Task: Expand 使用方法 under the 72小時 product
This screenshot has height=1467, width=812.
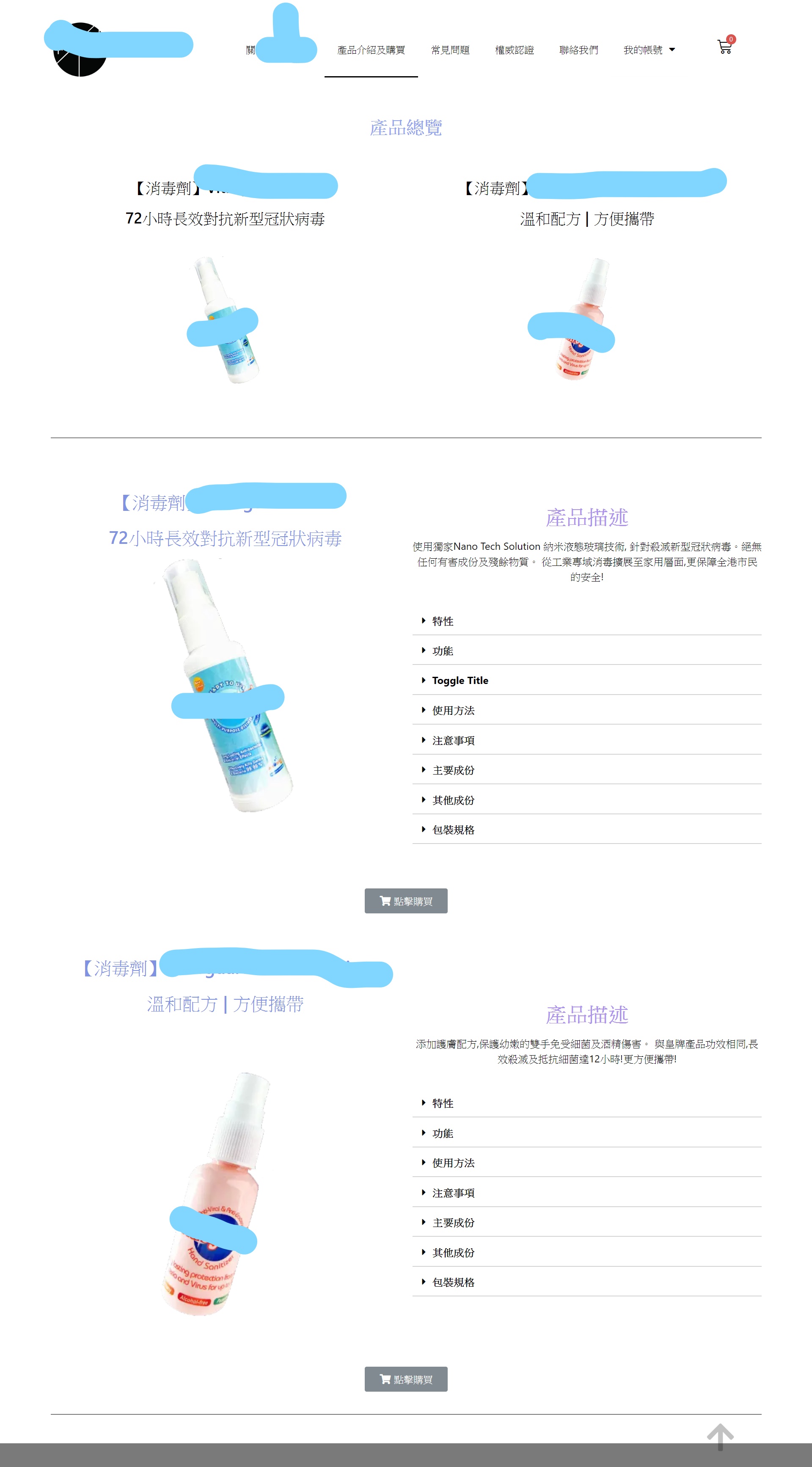Action: (x=453, y=710)
